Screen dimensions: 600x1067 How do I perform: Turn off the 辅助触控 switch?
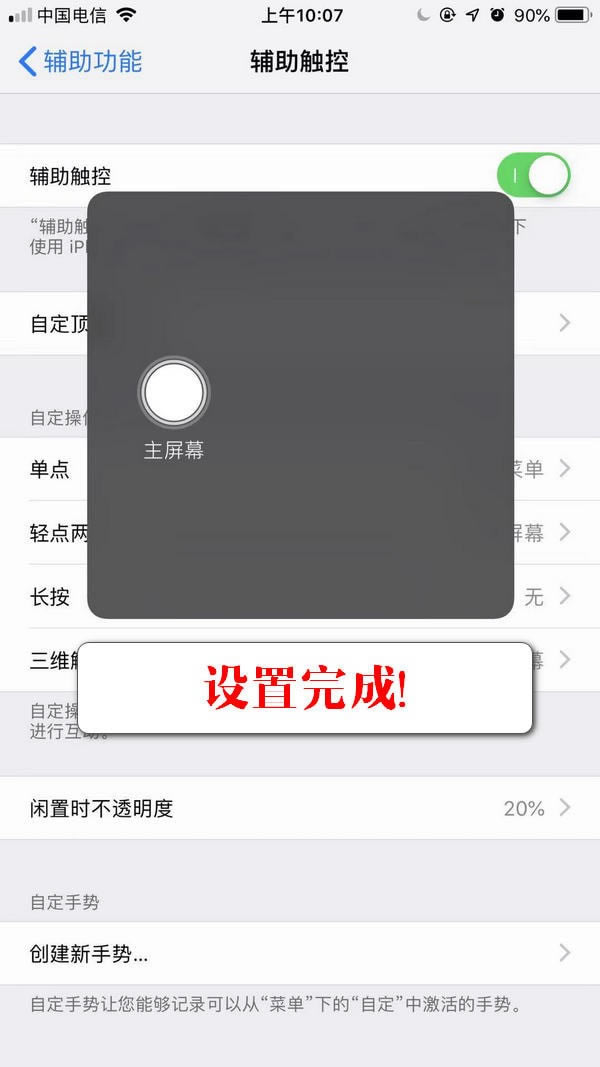click(533, 176)
